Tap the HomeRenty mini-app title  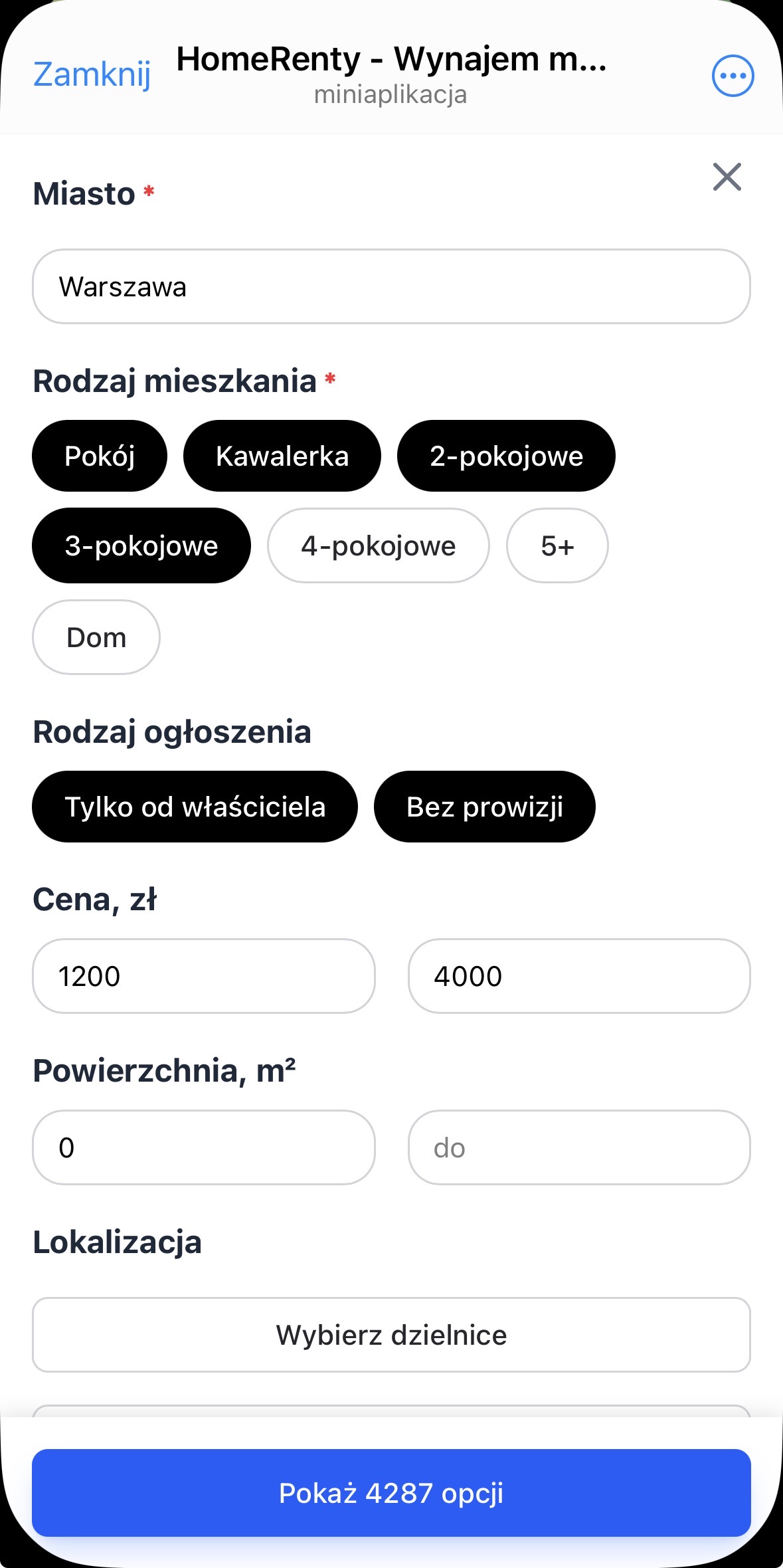pyautogui.click(x=391, y=60)
